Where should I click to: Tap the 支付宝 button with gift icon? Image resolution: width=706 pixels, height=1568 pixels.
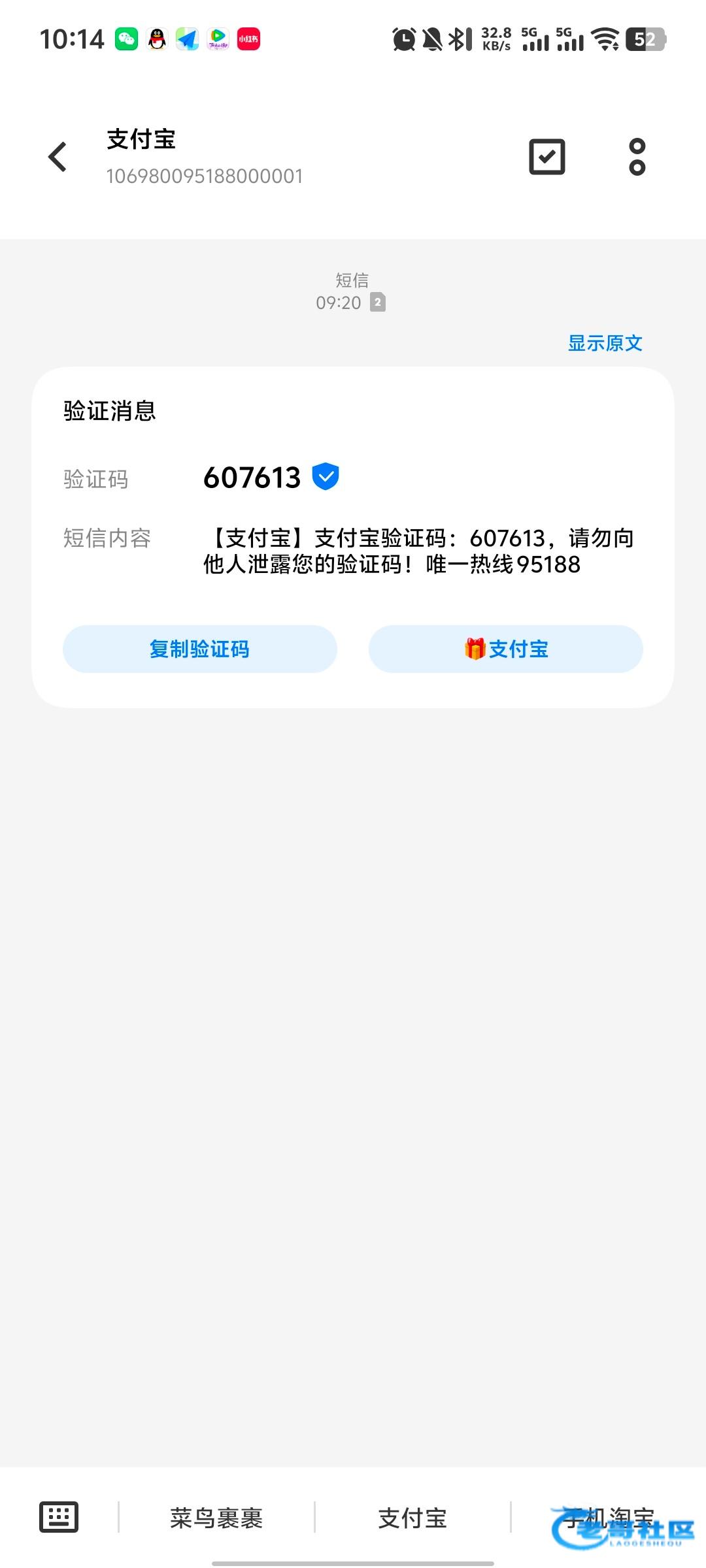point(506,649)
